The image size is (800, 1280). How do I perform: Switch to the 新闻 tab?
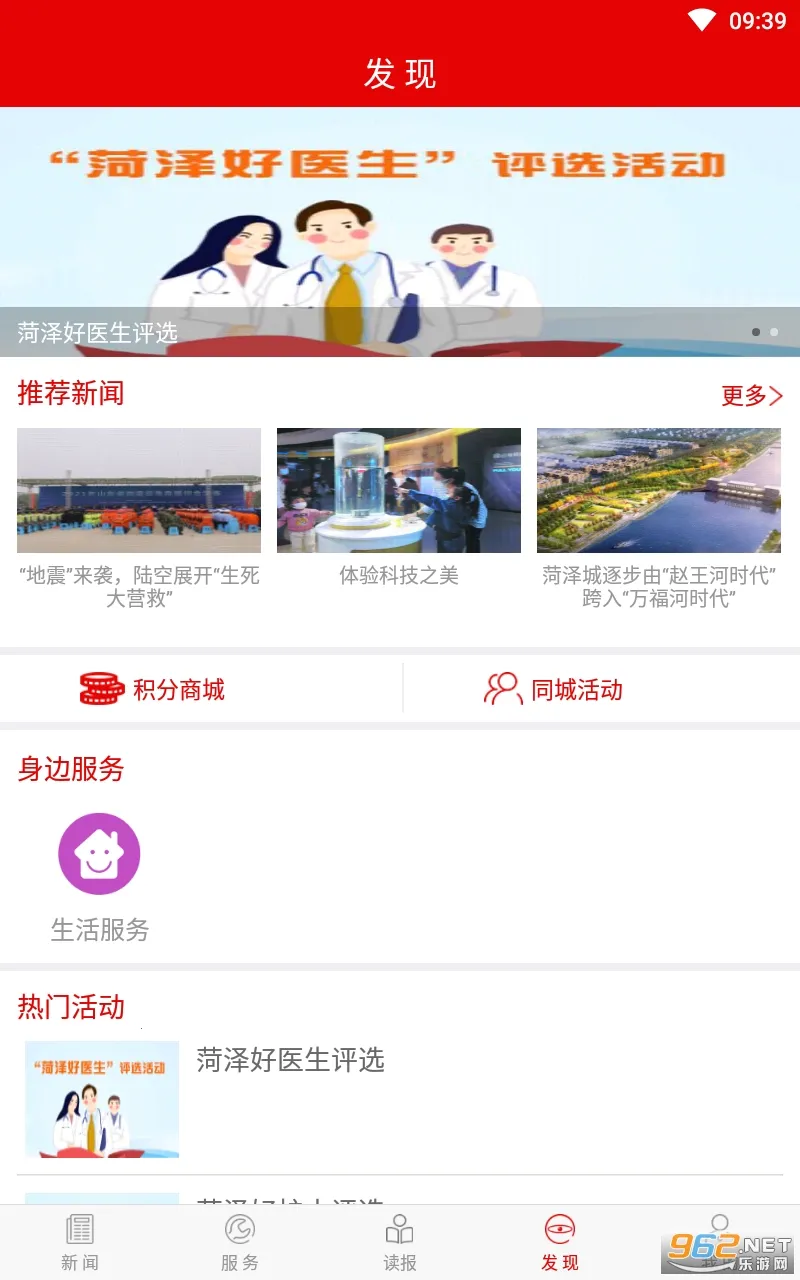80,1242
